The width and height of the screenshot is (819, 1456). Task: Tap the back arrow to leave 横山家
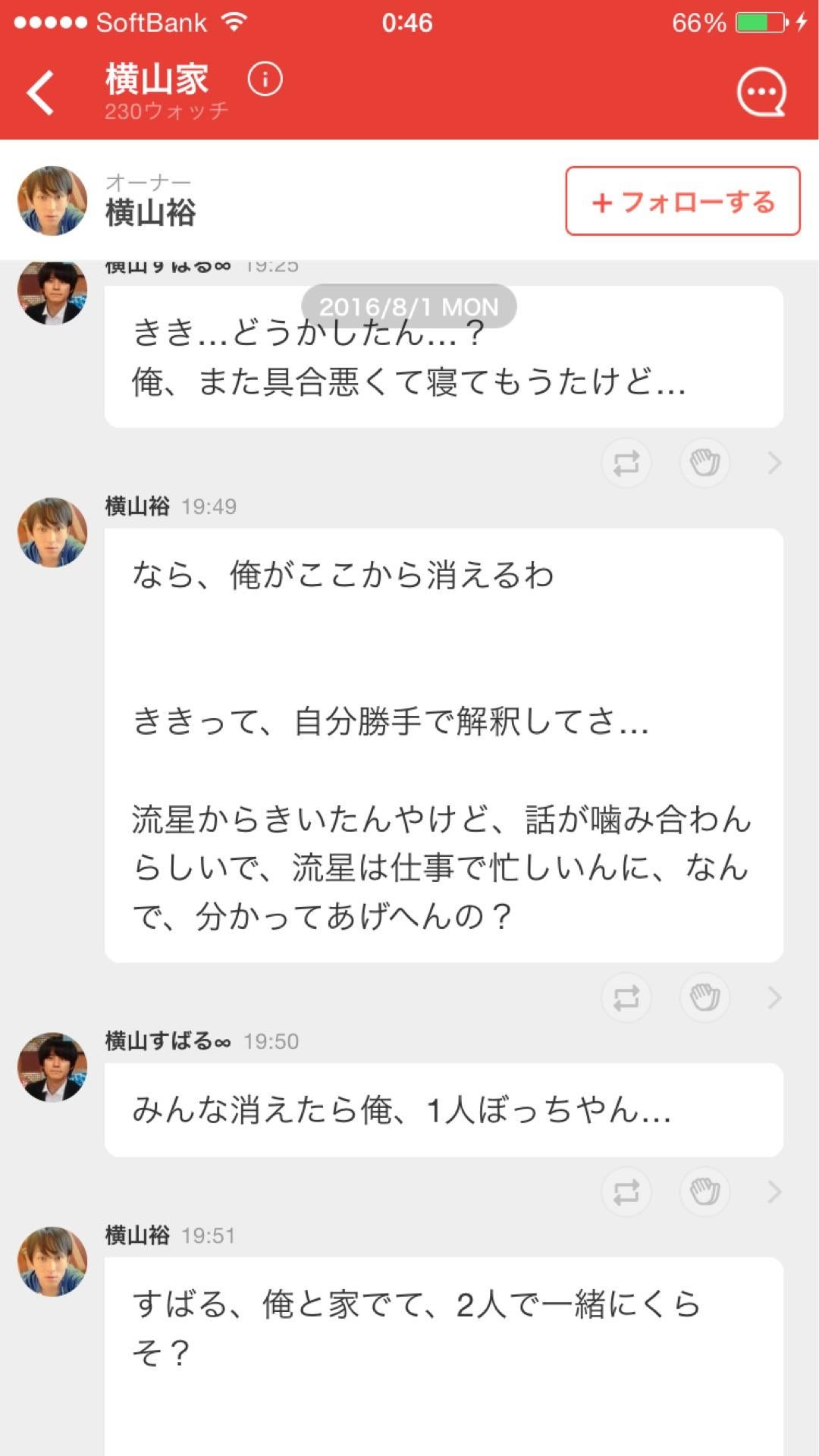pos(39,91)
